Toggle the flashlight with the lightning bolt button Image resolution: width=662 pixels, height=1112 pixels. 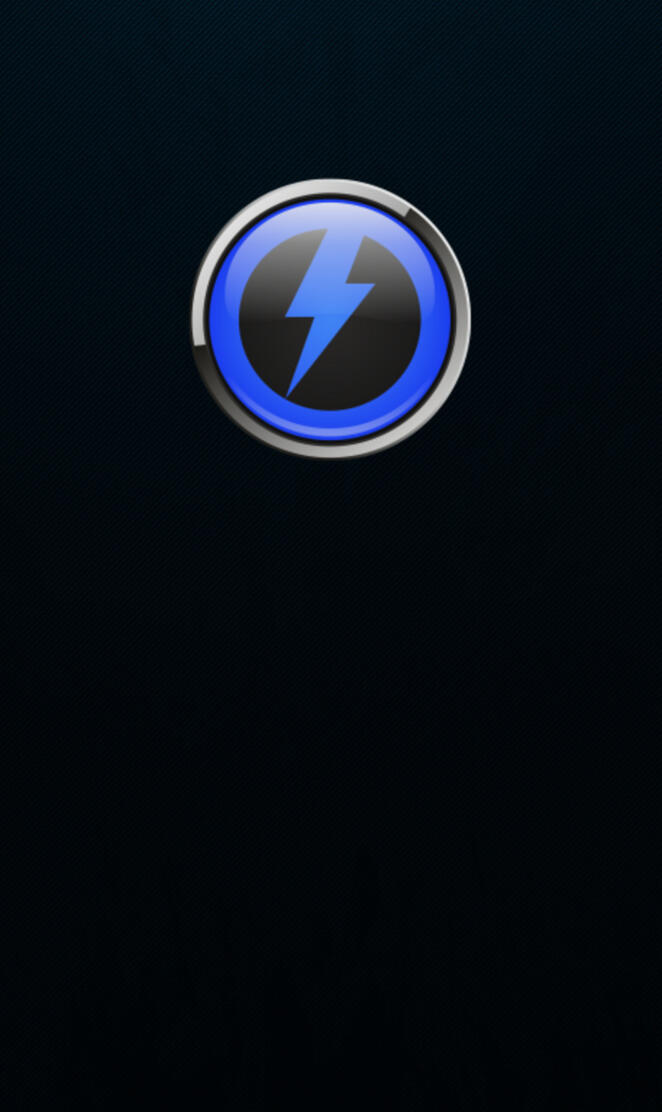(x=331, y=319)
